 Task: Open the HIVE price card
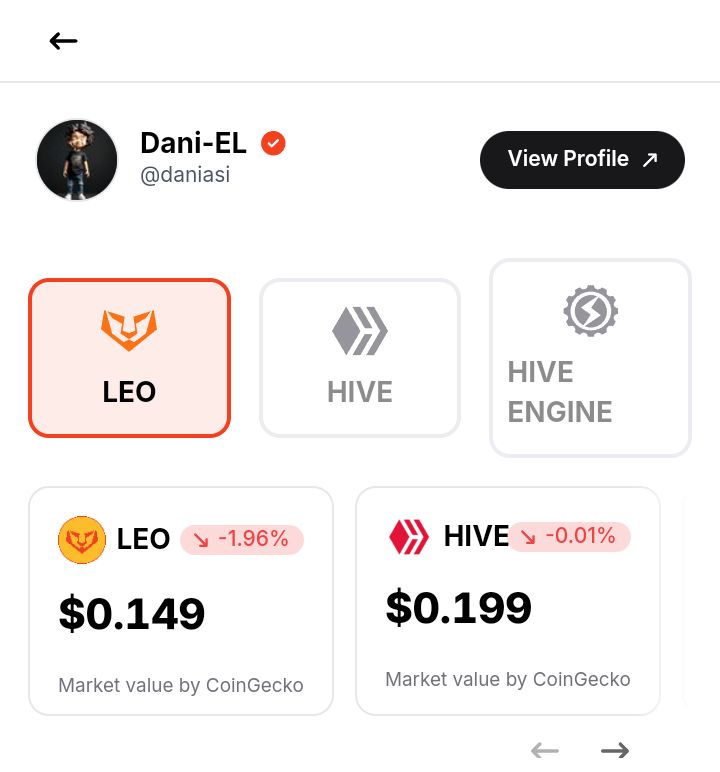(x=508, y=601)
